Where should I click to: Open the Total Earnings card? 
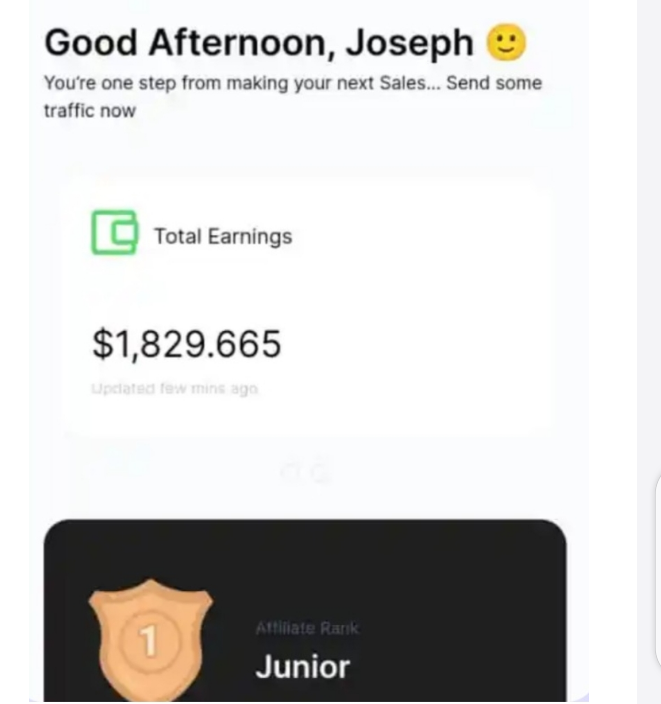tap(305, 305)
